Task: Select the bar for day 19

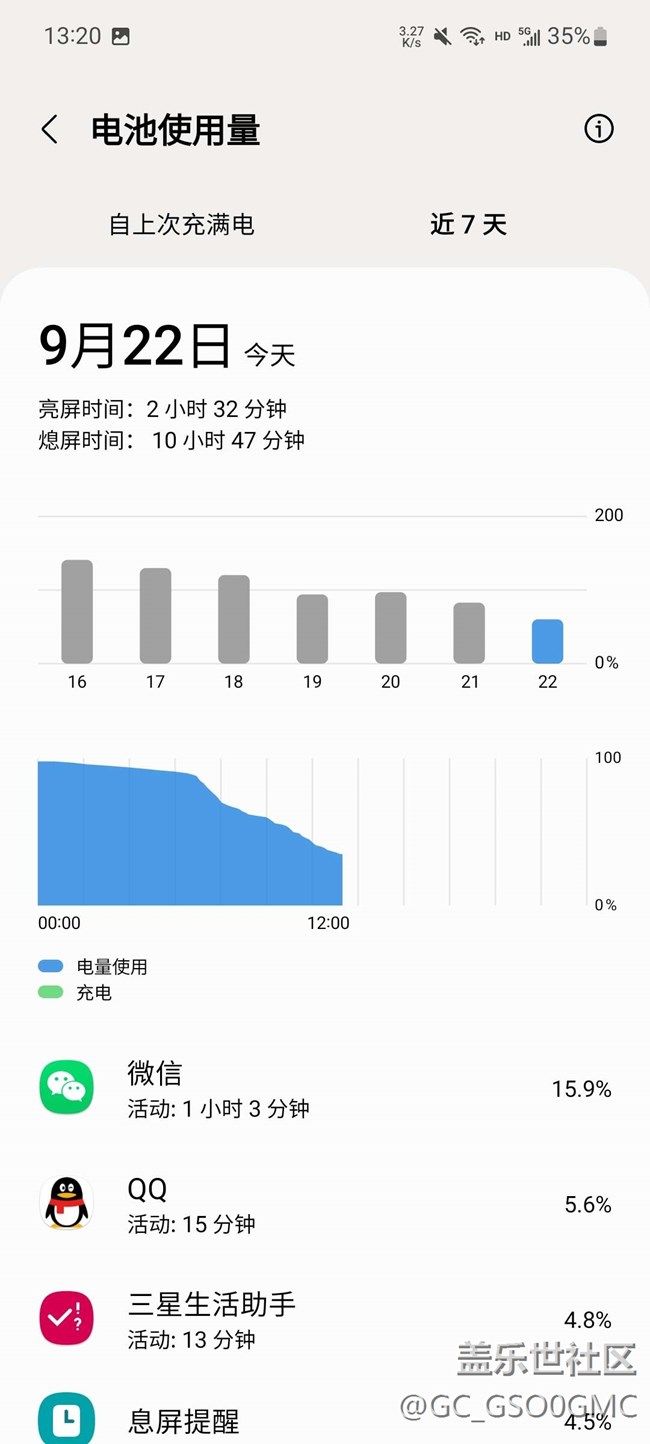Action: pos(312,628)
